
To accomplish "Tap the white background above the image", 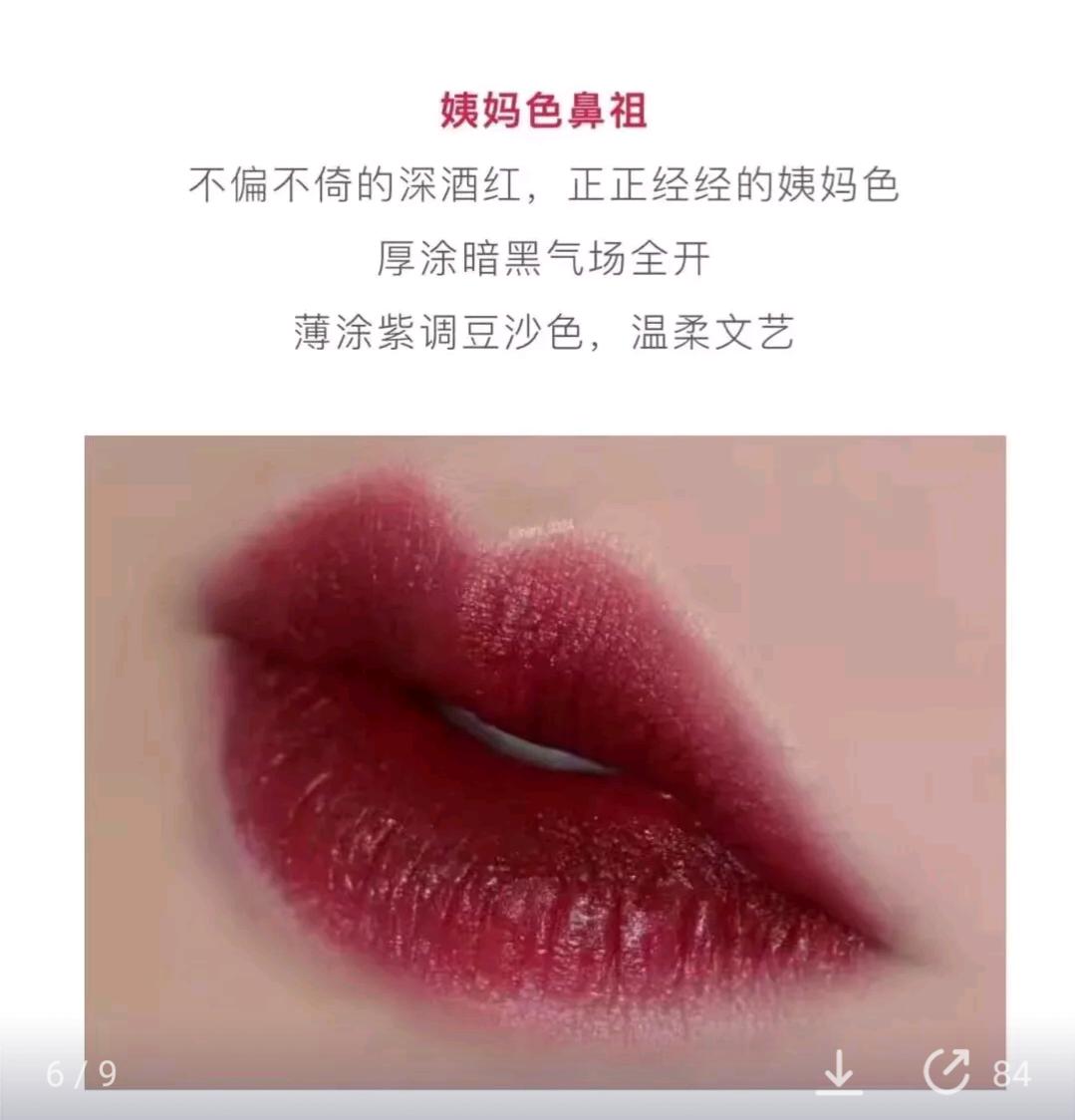I will (x=538, y=399).
